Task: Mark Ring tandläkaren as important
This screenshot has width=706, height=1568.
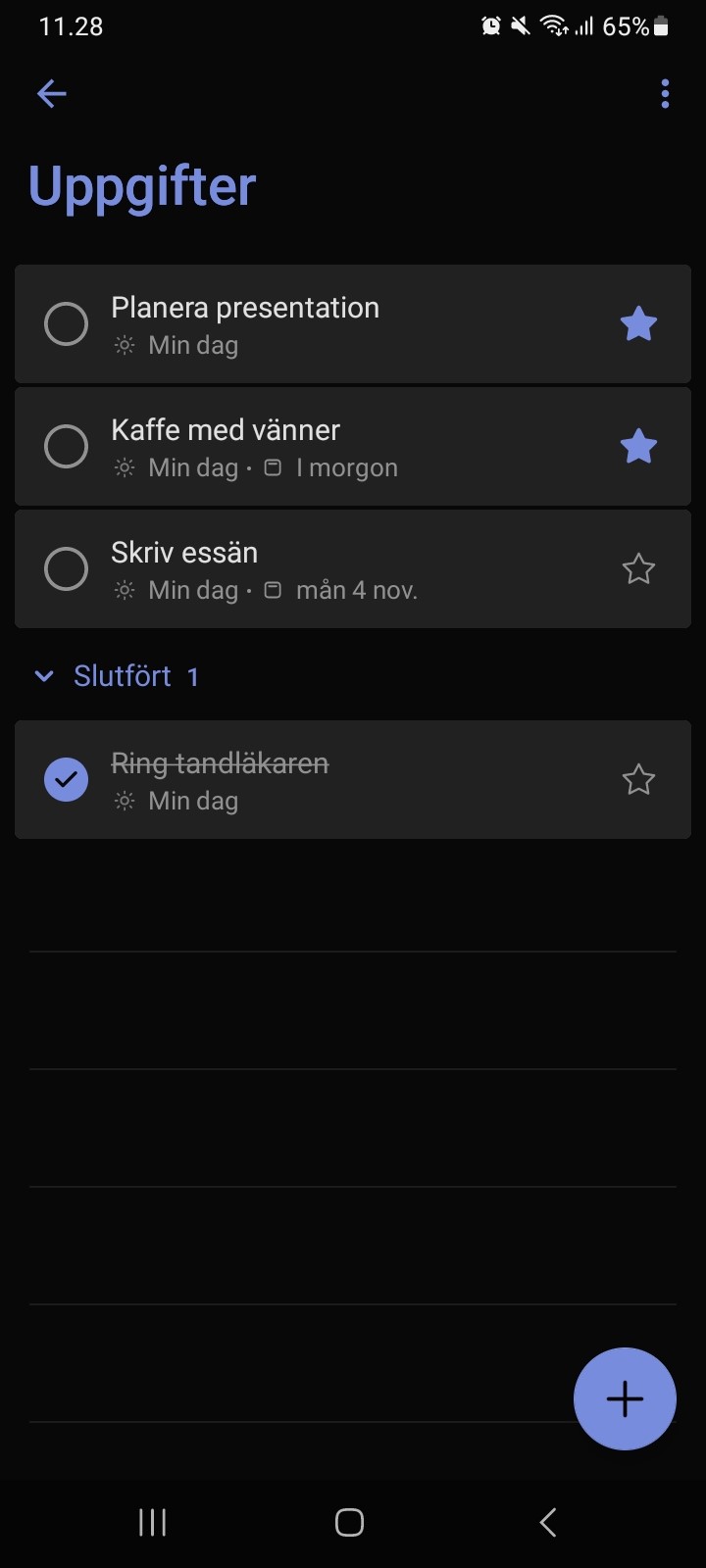Action: point(638,780)
